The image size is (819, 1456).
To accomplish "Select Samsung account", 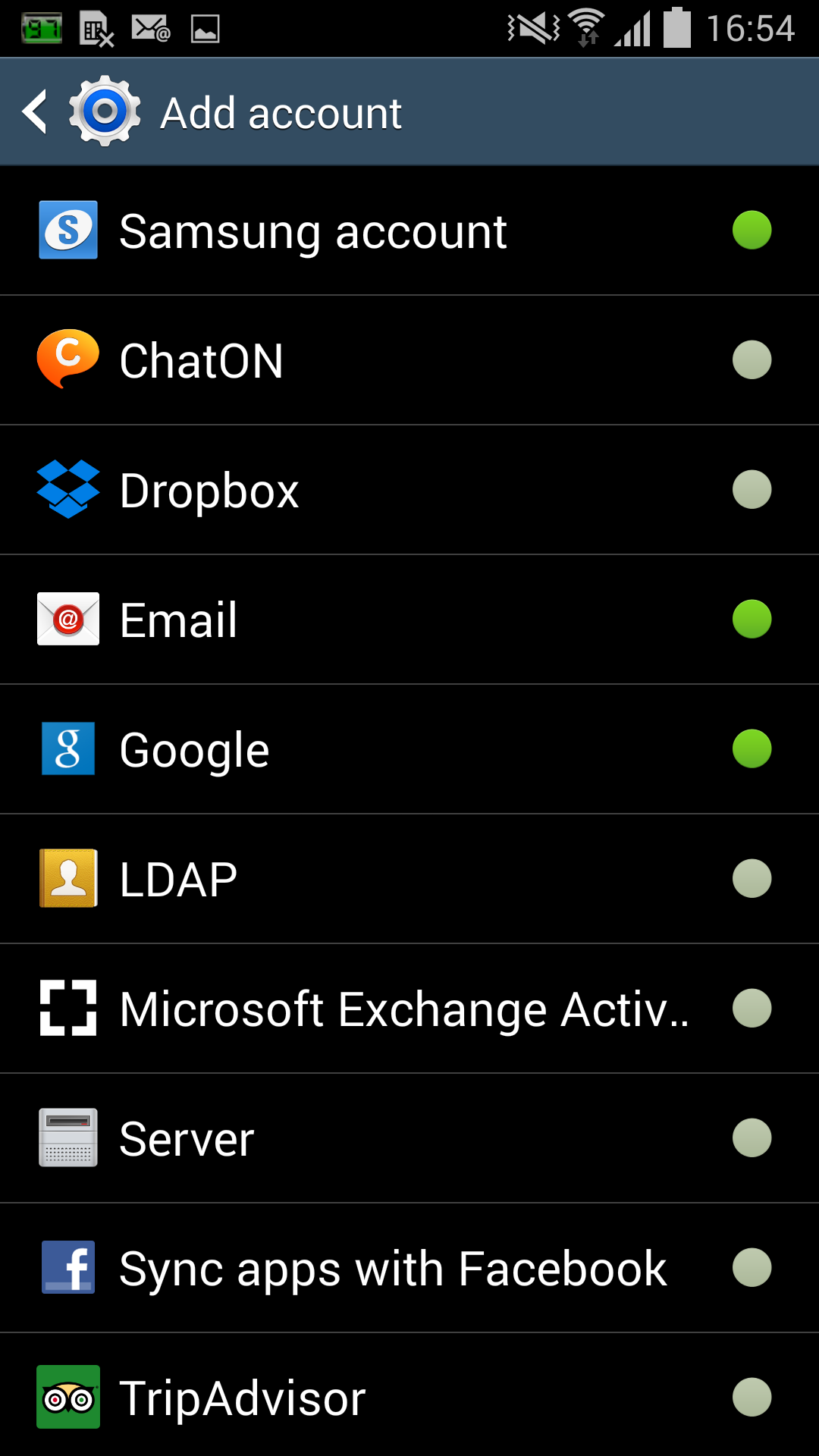I will point(409,231).
